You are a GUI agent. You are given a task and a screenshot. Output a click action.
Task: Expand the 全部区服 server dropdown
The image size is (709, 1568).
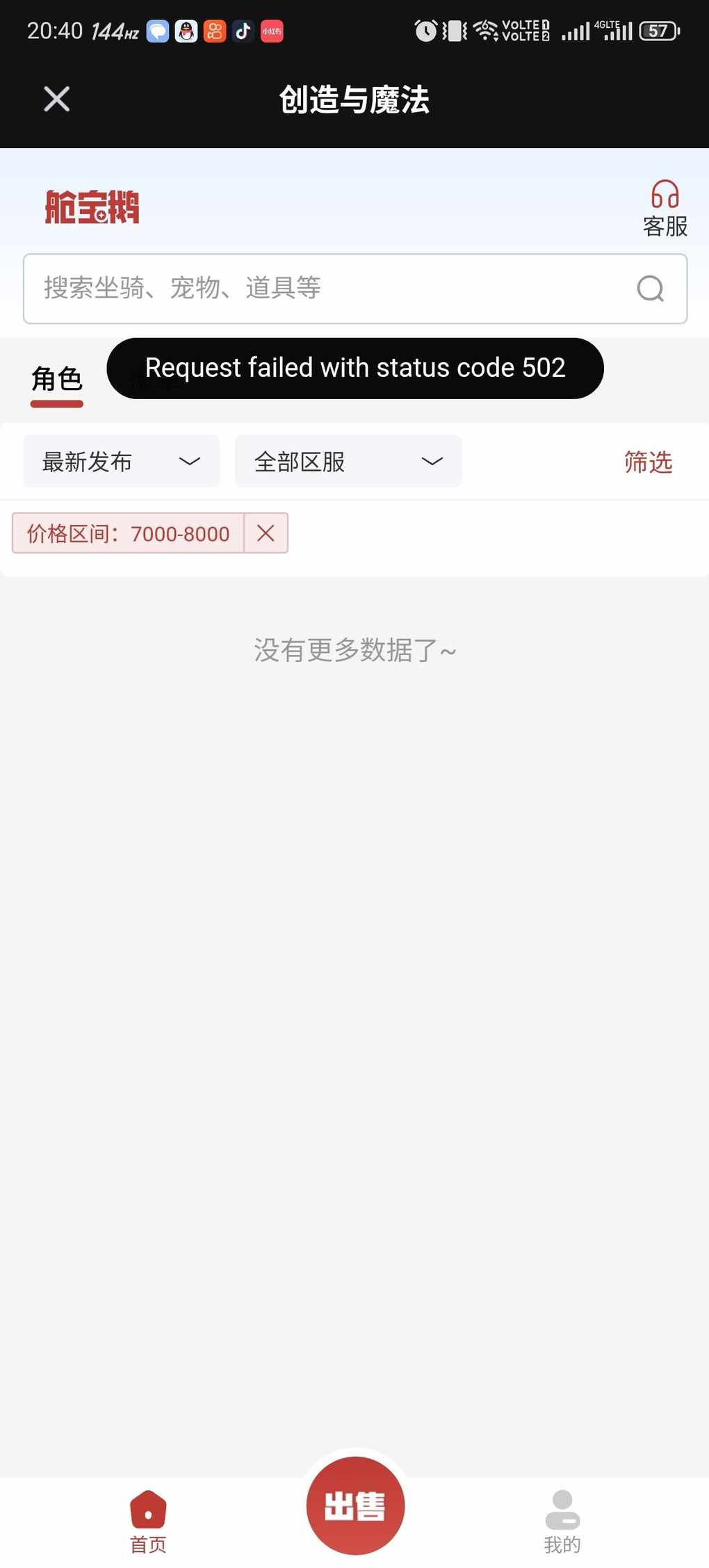pos(348,462)
